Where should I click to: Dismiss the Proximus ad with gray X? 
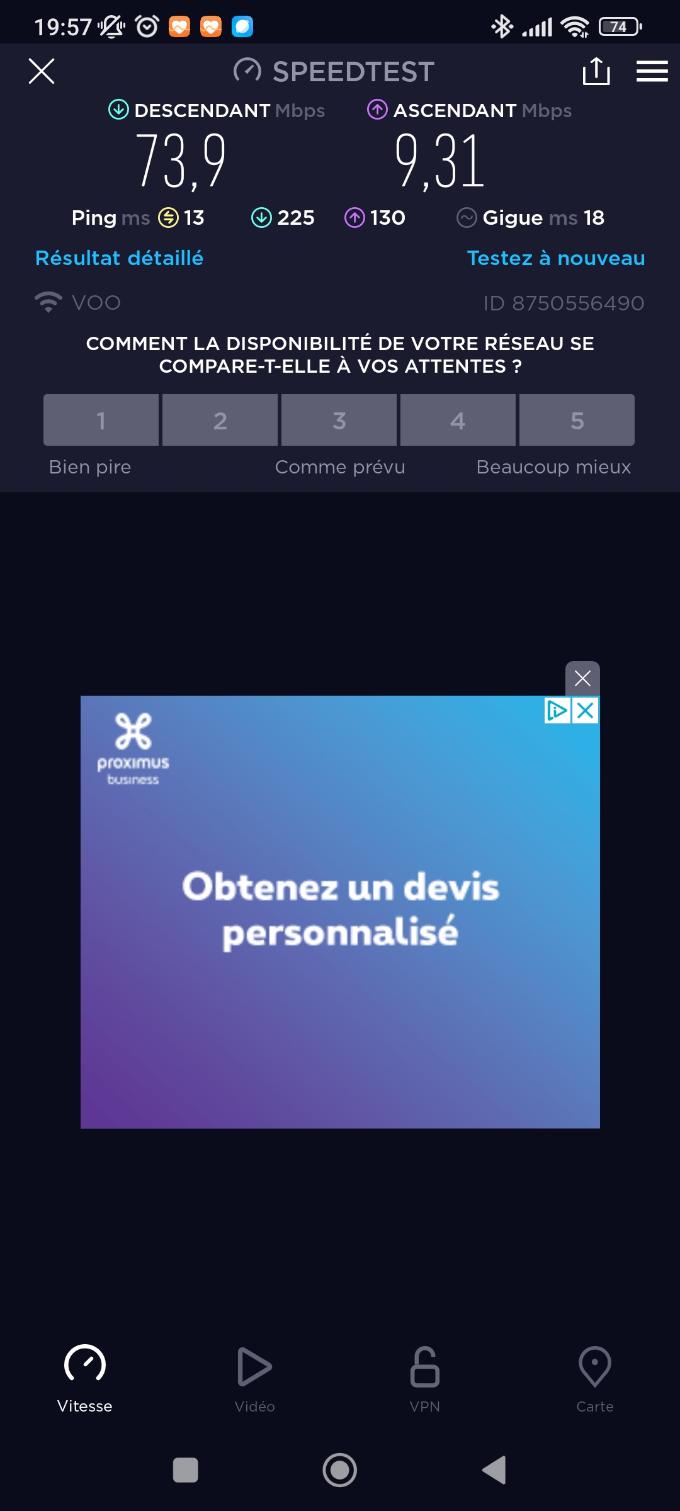pos(582,678)
